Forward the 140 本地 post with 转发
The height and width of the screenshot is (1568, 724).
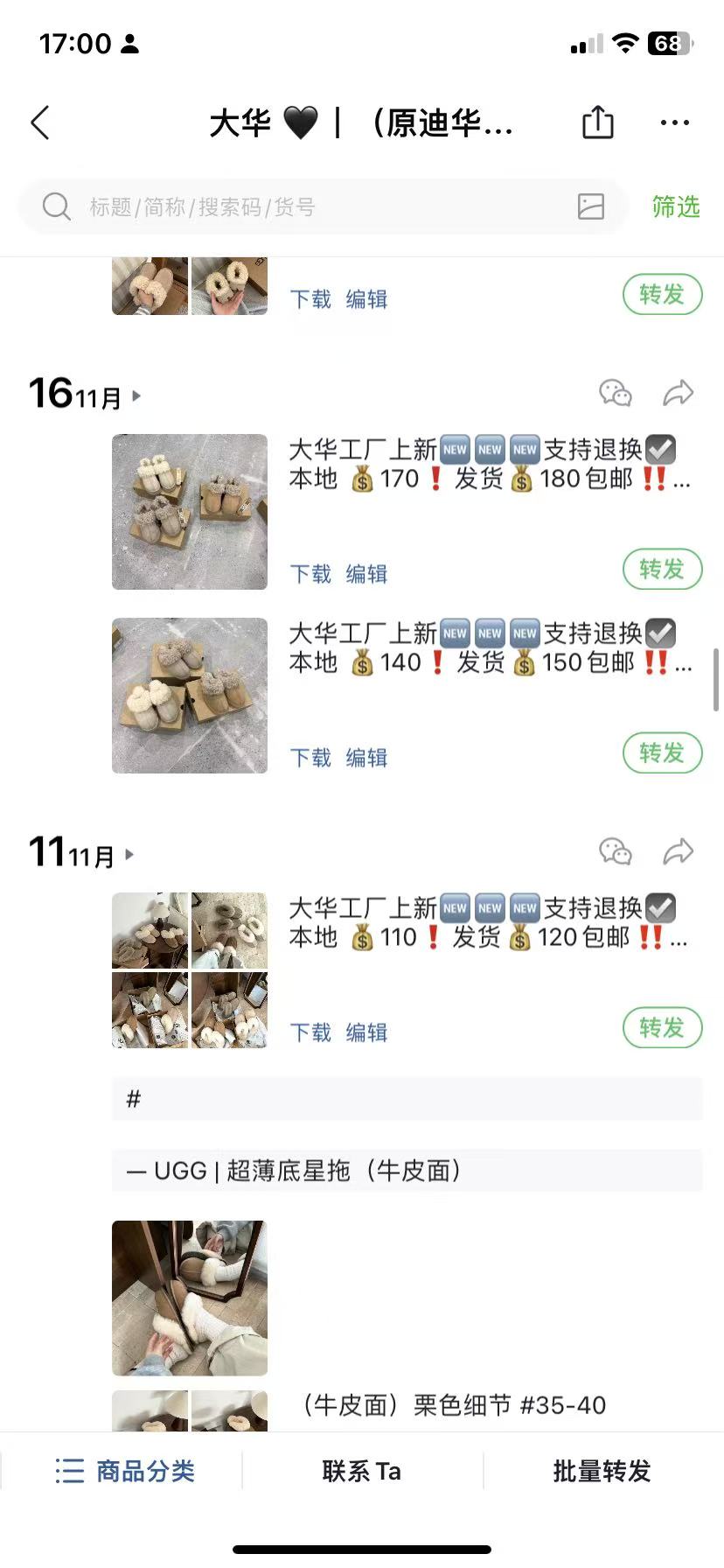[662, 753]
